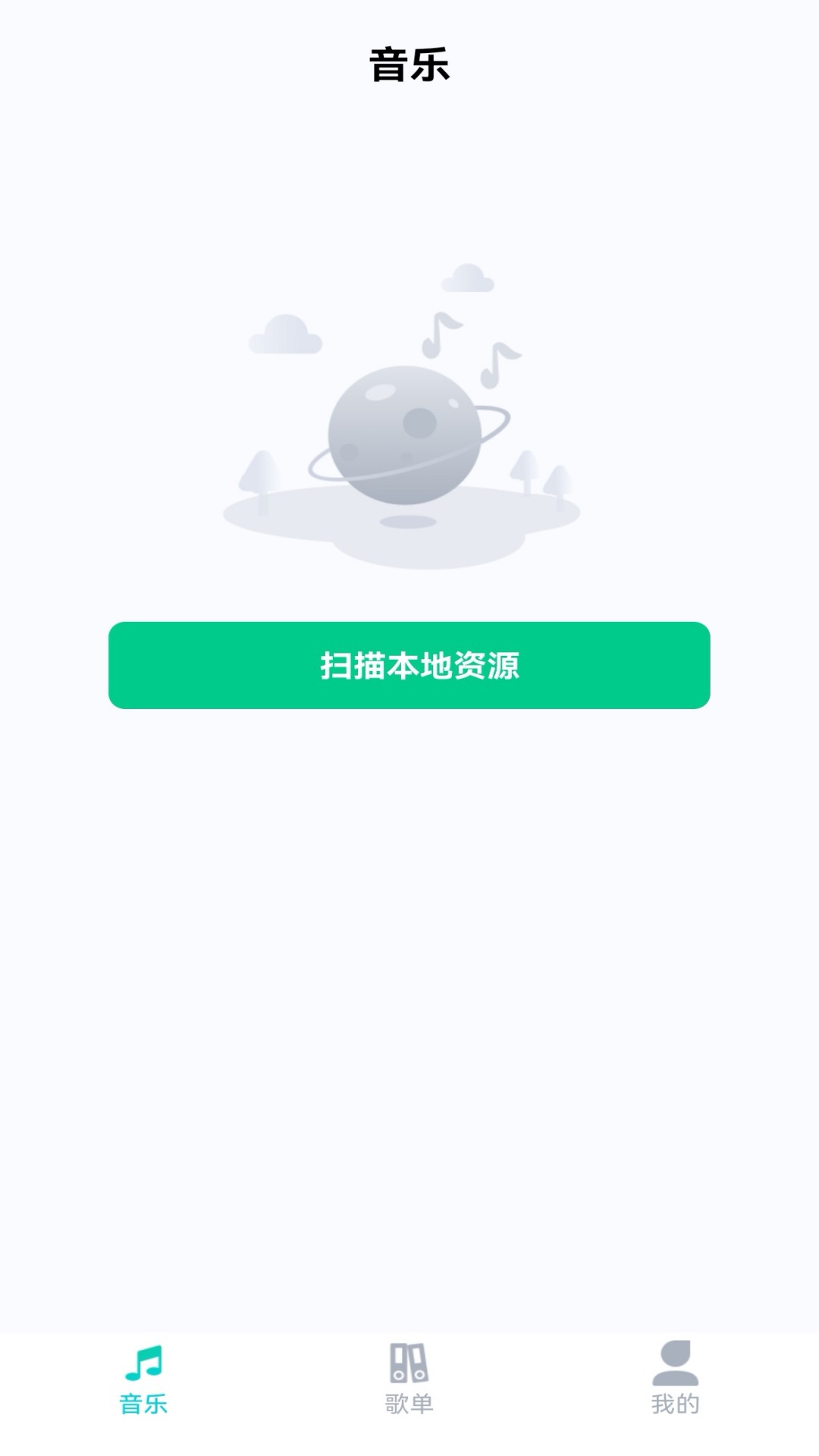
Task: Tap the 扫描本地资源 button
Action: pyautogui.click(x=409, y=665)
